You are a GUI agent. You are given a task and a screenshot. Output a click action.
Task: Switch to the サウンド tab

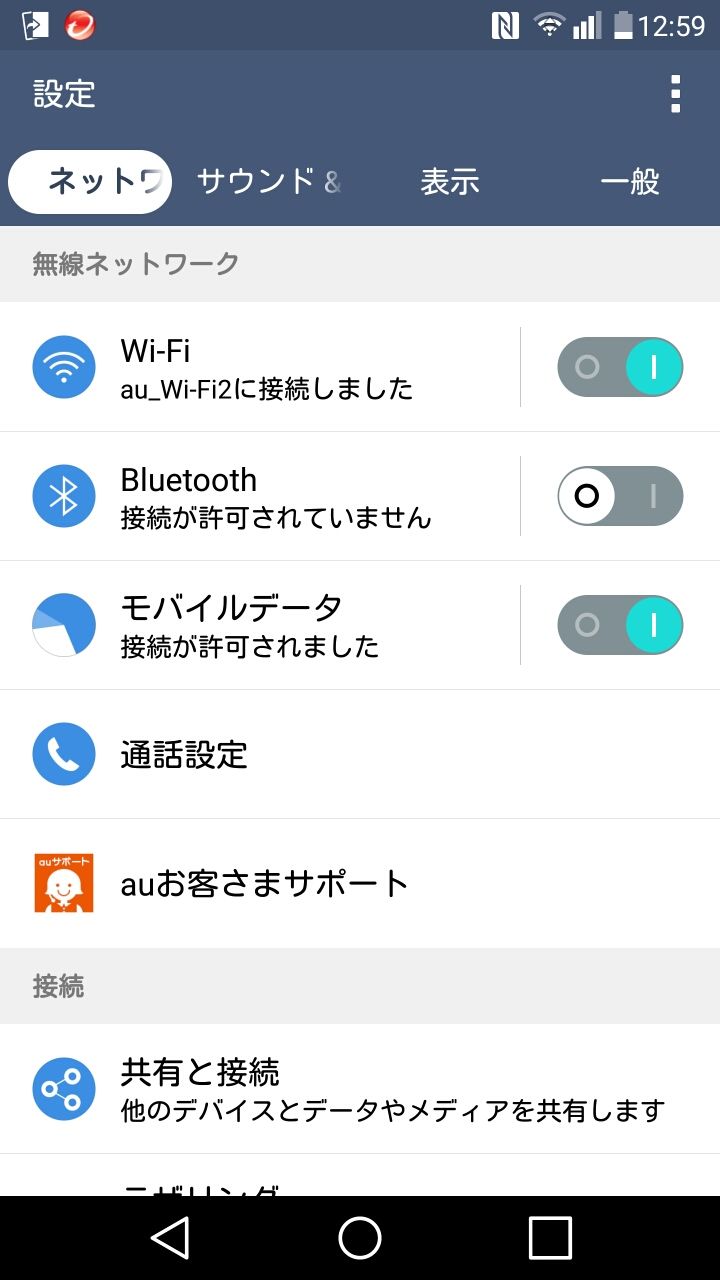click(x=268, y=182)
